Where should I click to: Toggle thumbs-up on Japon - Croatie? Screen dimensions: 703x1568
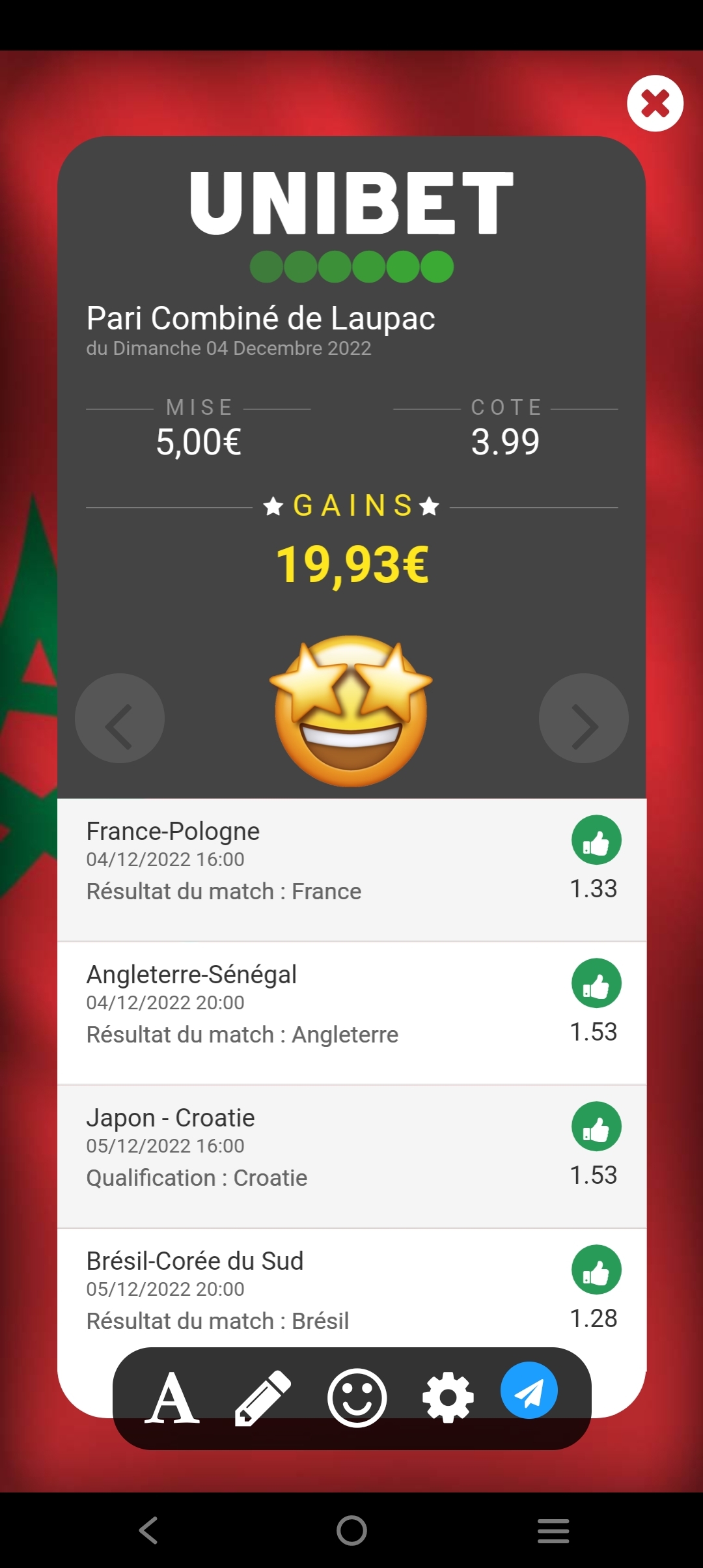[596, 1127]
